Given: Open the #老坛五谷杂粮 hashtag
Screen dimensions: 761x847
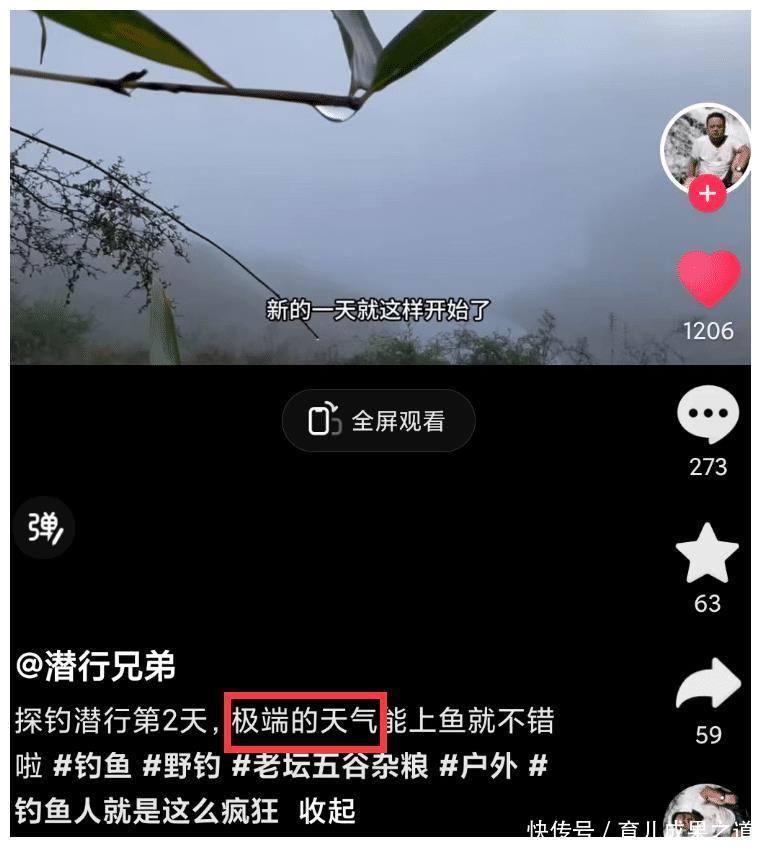Looking at the screenshot, I should [330, 766].
